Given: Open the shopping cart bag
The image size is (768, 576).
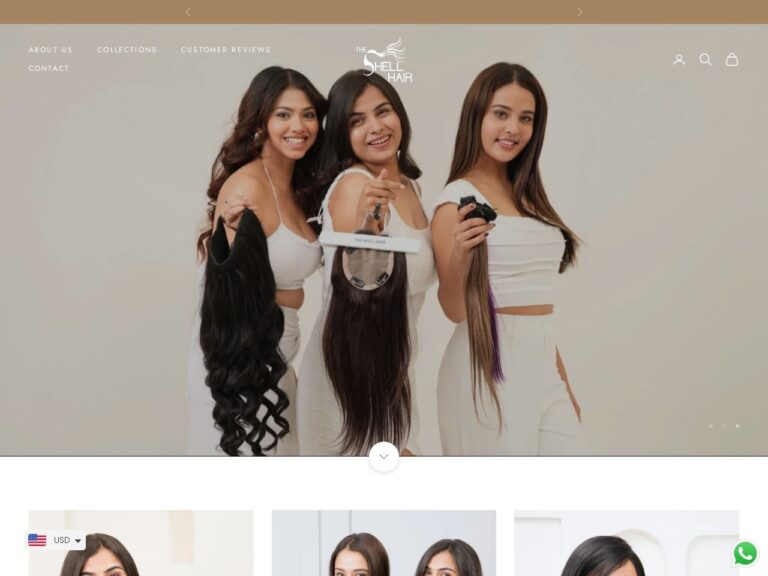Looking at the screenshot, I should tap(732, 60).
